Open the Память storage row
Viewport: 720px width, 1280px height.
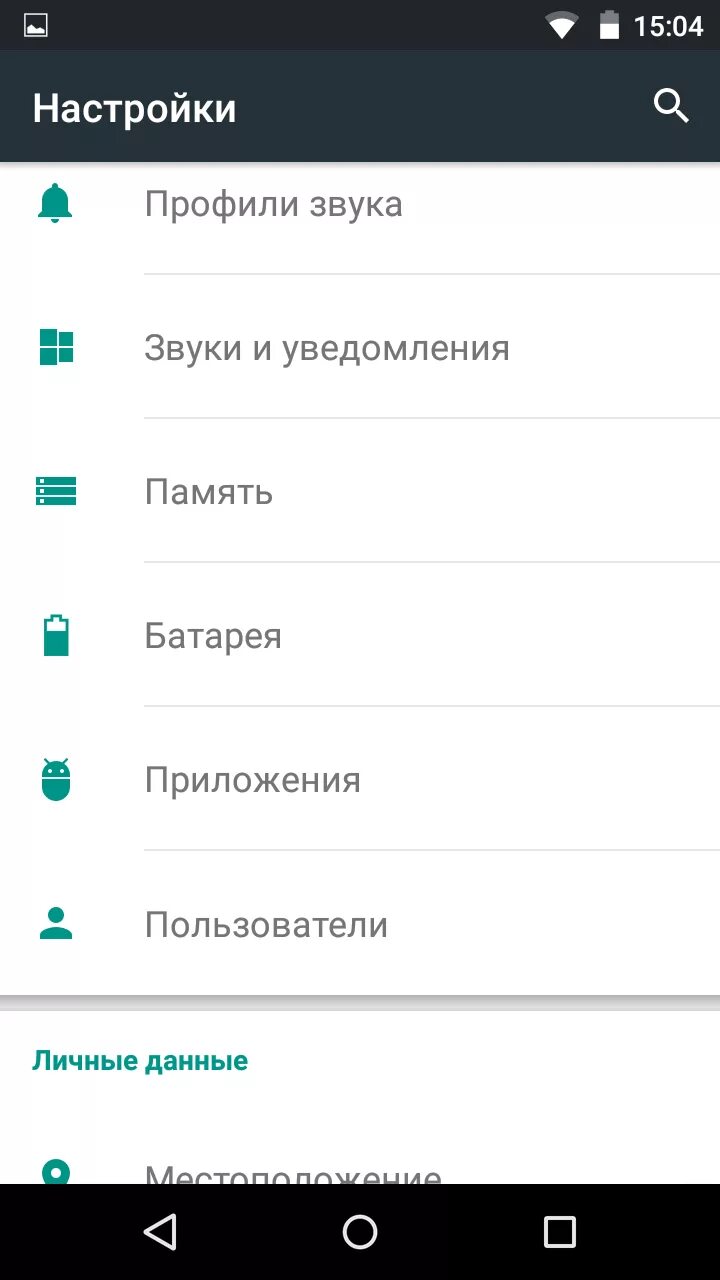tap(209, 492)
